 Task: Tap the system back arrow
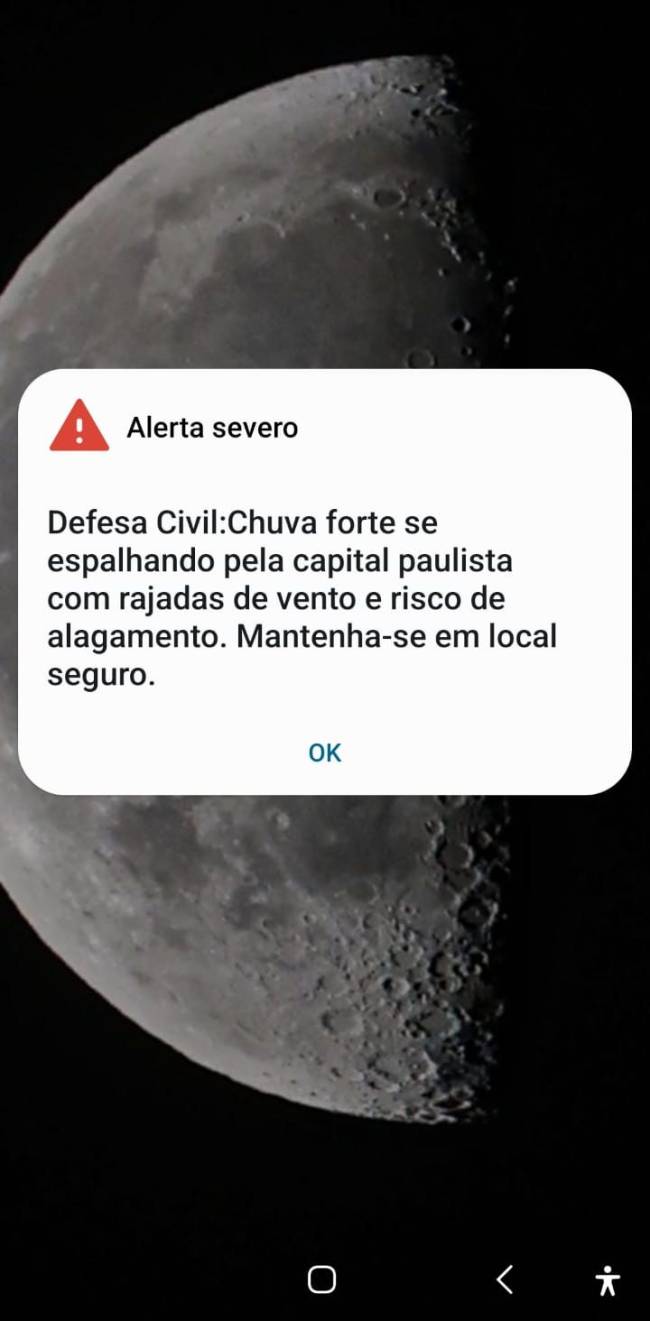[505, 1279]
